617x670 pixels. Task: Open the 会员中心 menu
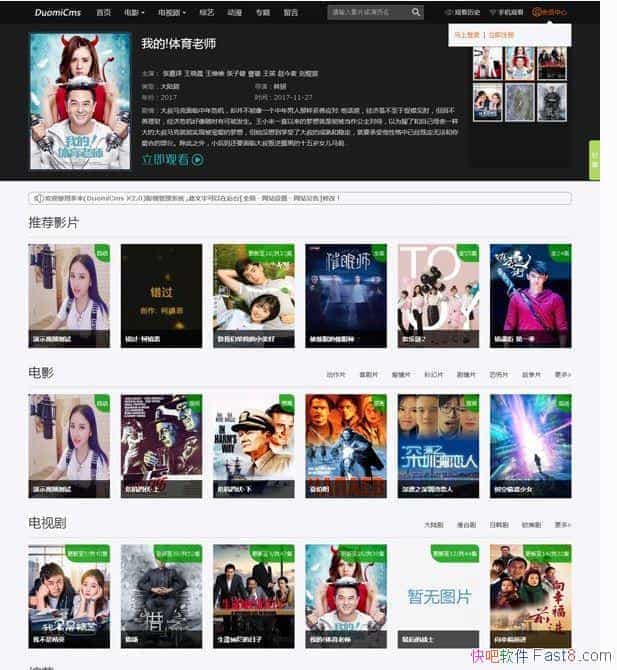(549, 13)
